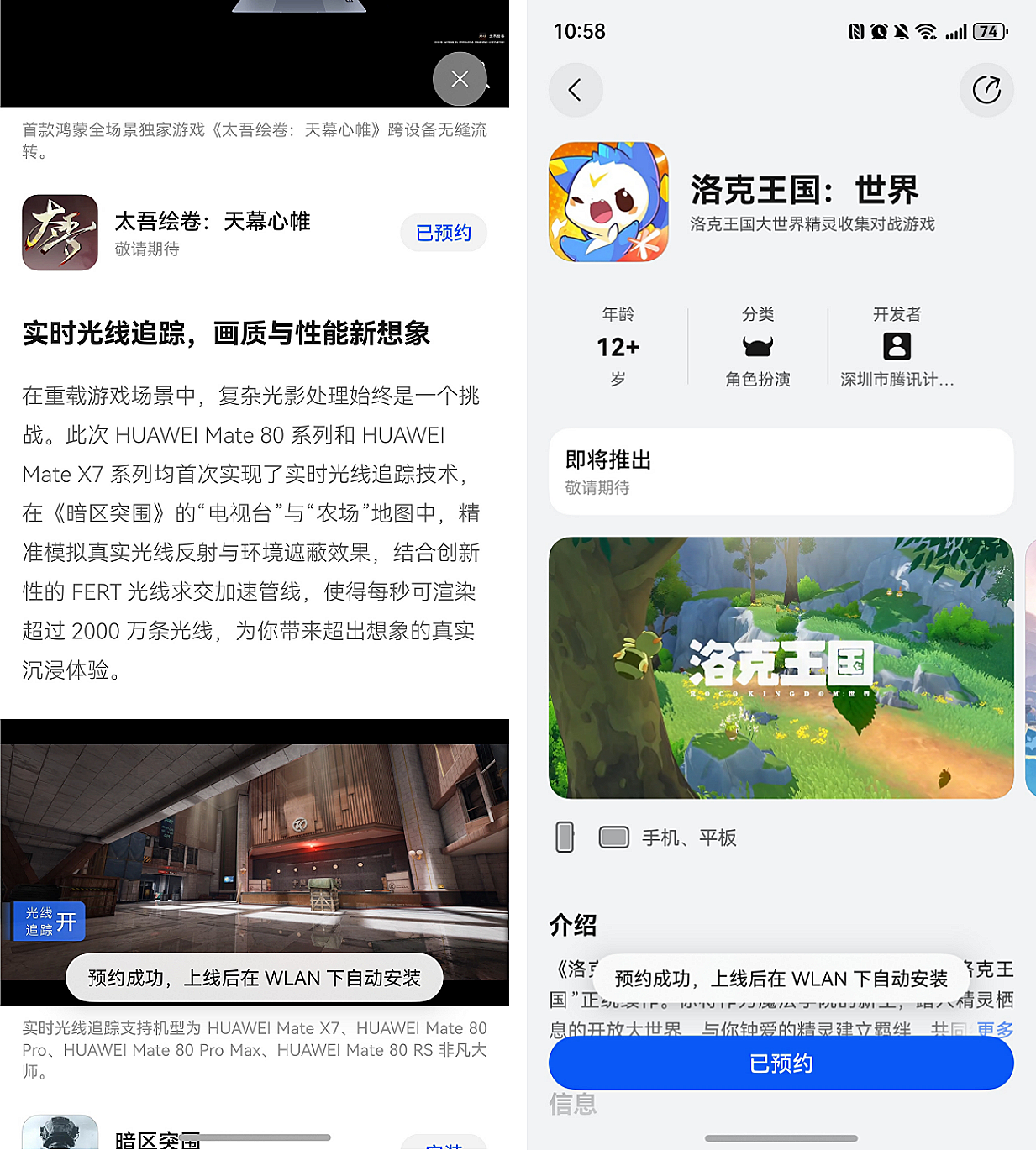Share the 洛克王国：世界 app page
Image resolution: width=1036 pixels, height=1150 pixels.
coord(986,90)
